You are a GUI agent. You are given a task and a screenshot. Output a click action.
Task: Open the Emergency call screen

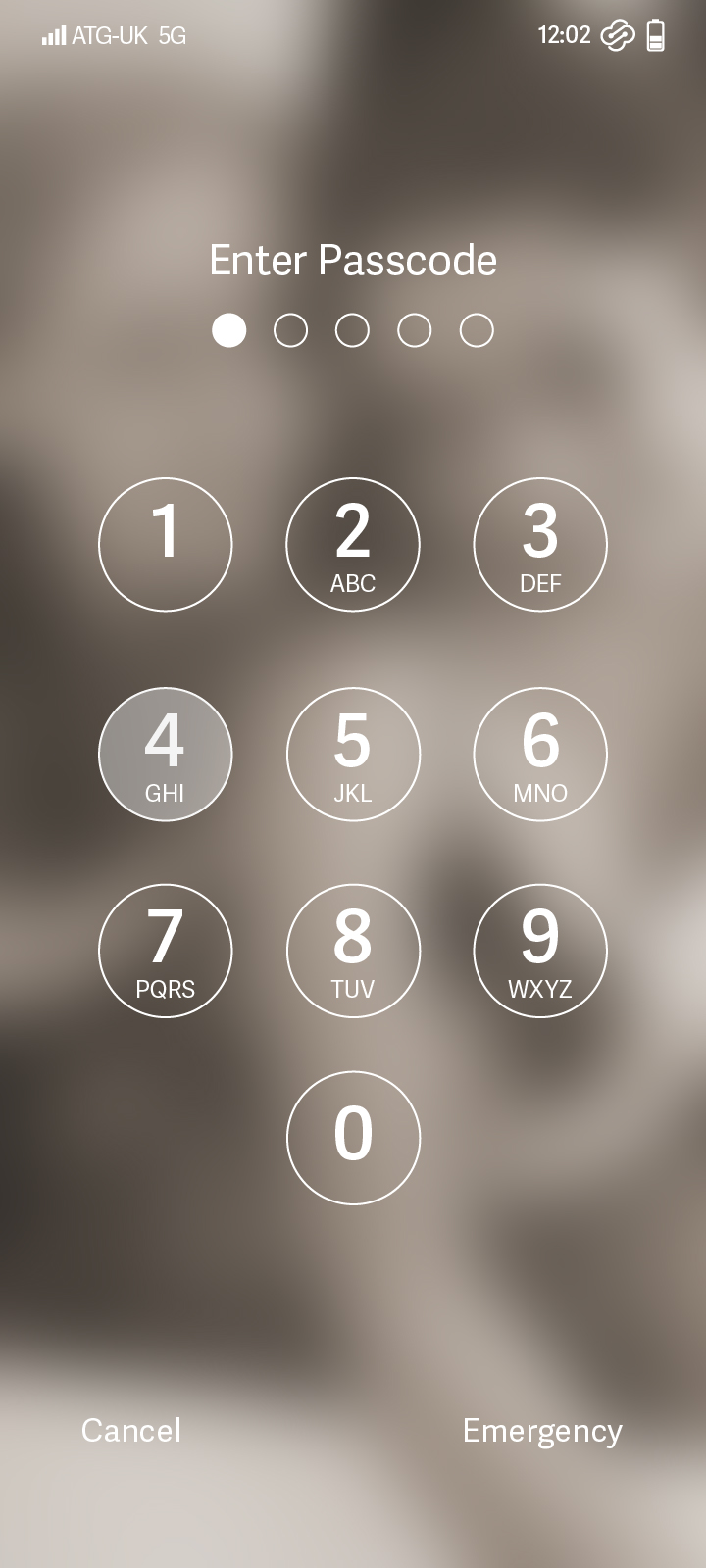pyautogui.click(x=542, y=1431)
